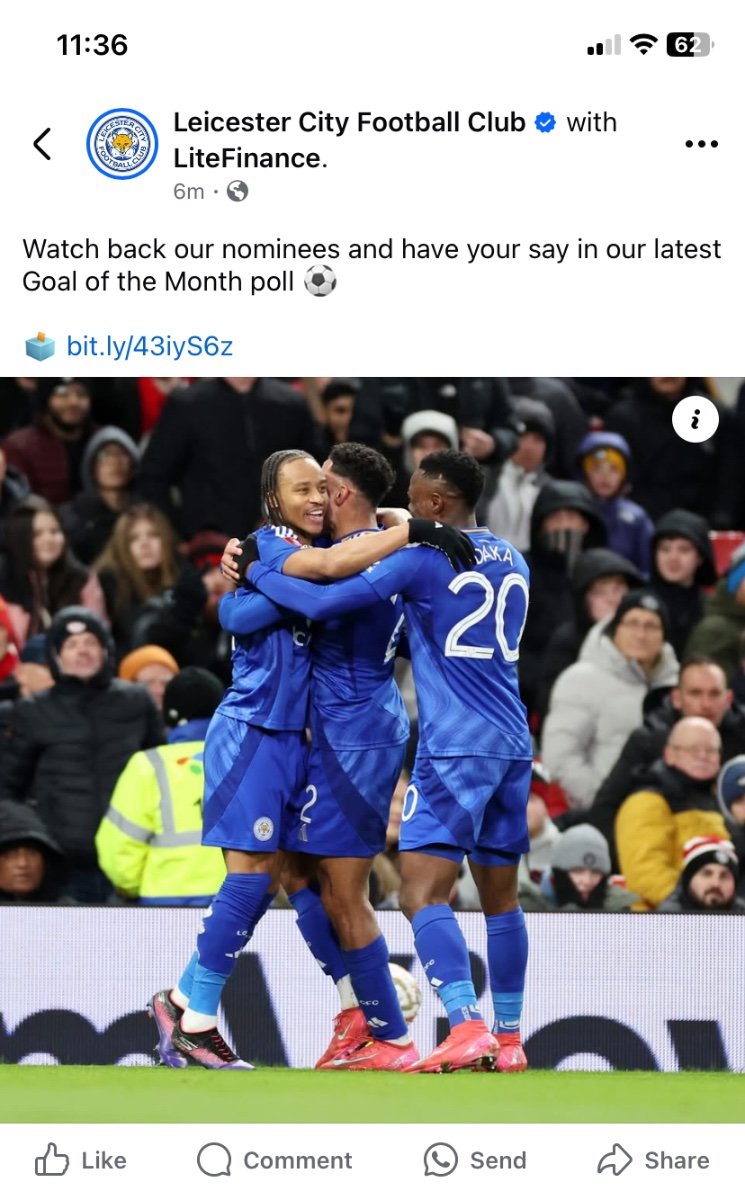Viewport: 745px width, 1200px height.
Task: Like this Goal of the Month post
Action: pyautogui.click(x=80, y=1160)
